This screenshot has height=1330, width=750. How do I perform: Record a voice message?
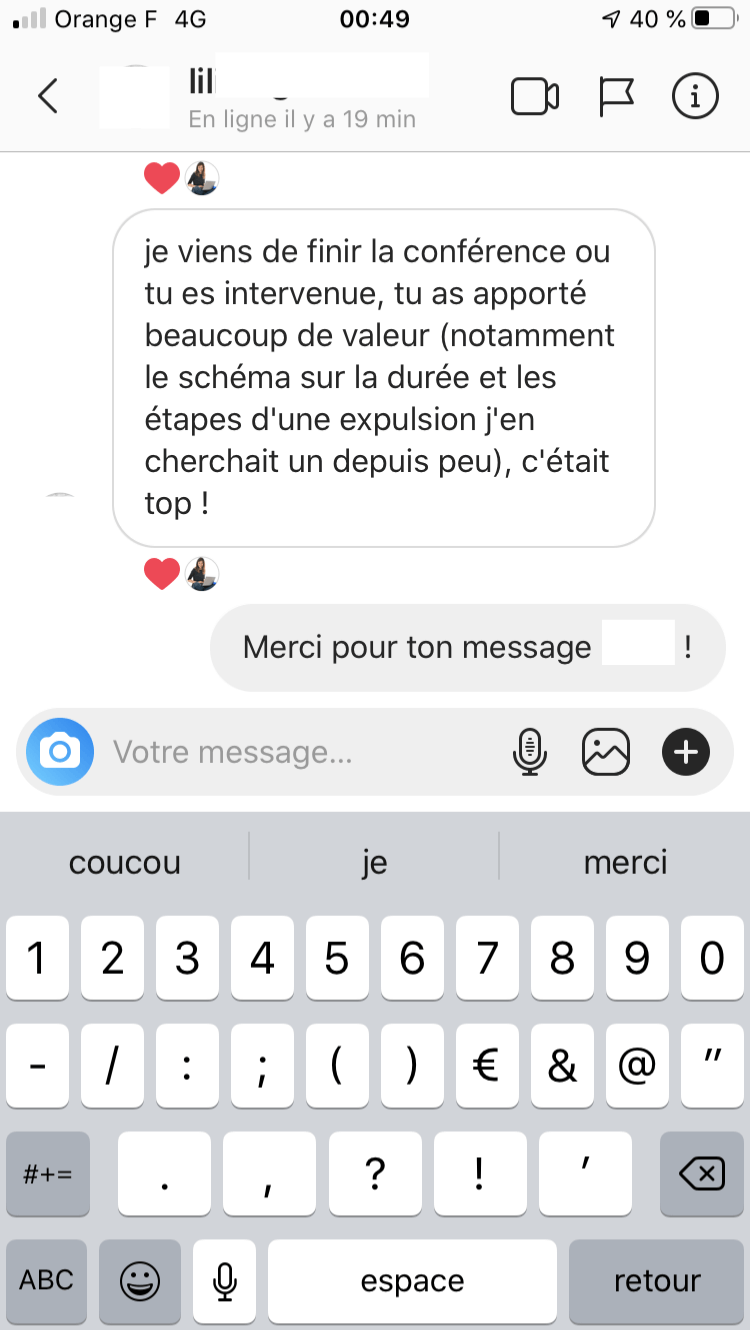(530, 752)
